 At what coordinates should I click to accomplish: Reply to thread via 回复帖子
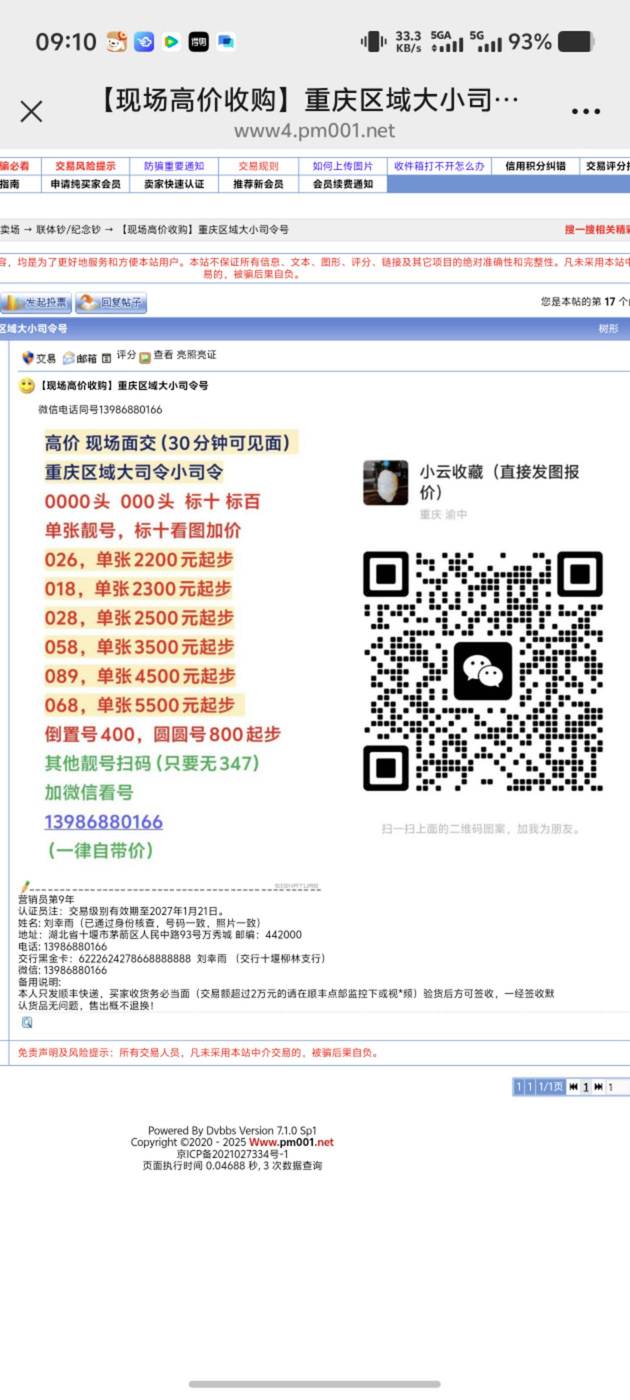click(x=111, y=302)
